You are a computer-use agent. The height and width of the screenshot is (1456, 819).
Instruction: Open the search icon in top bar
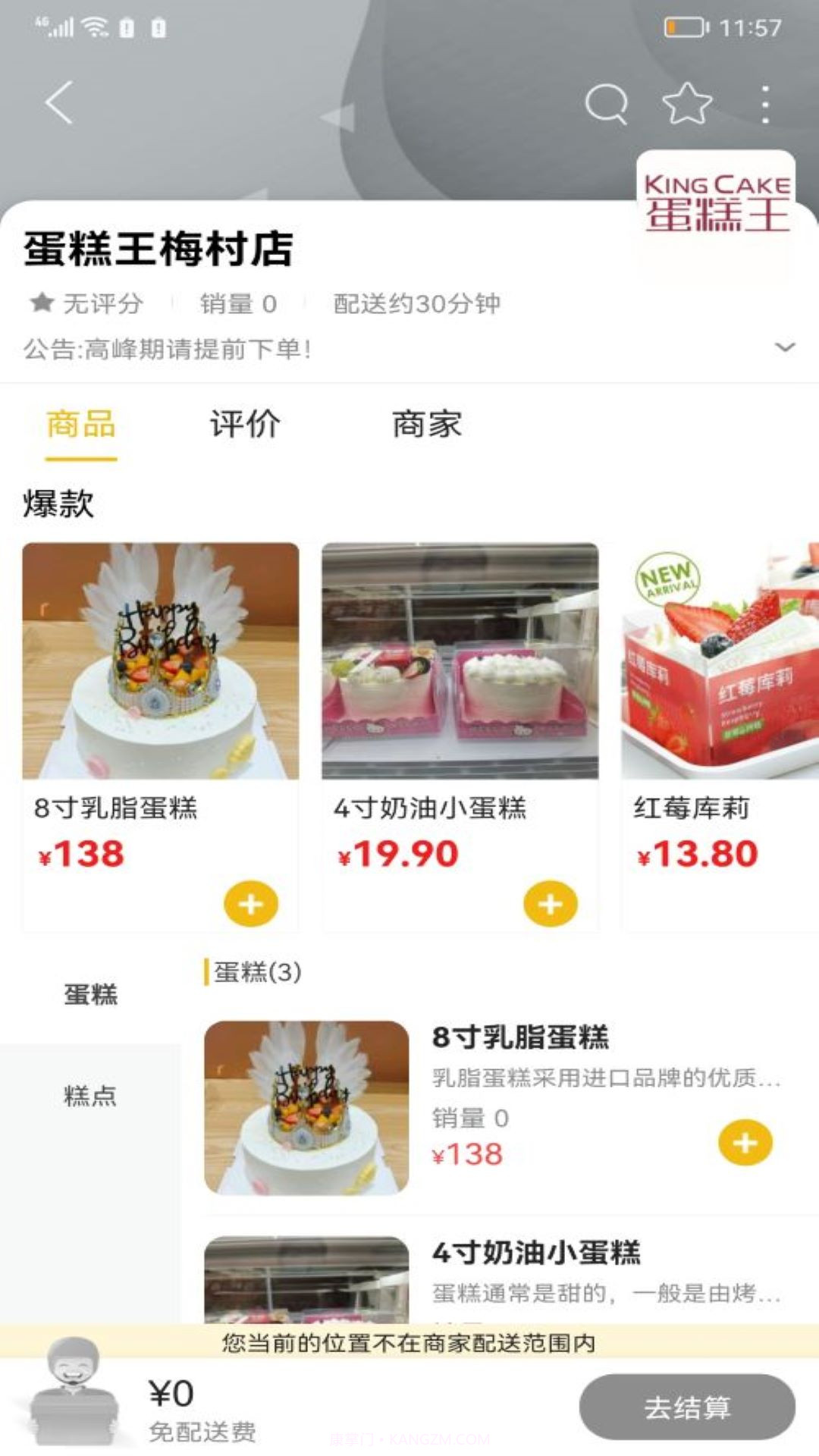click(604, 102)
